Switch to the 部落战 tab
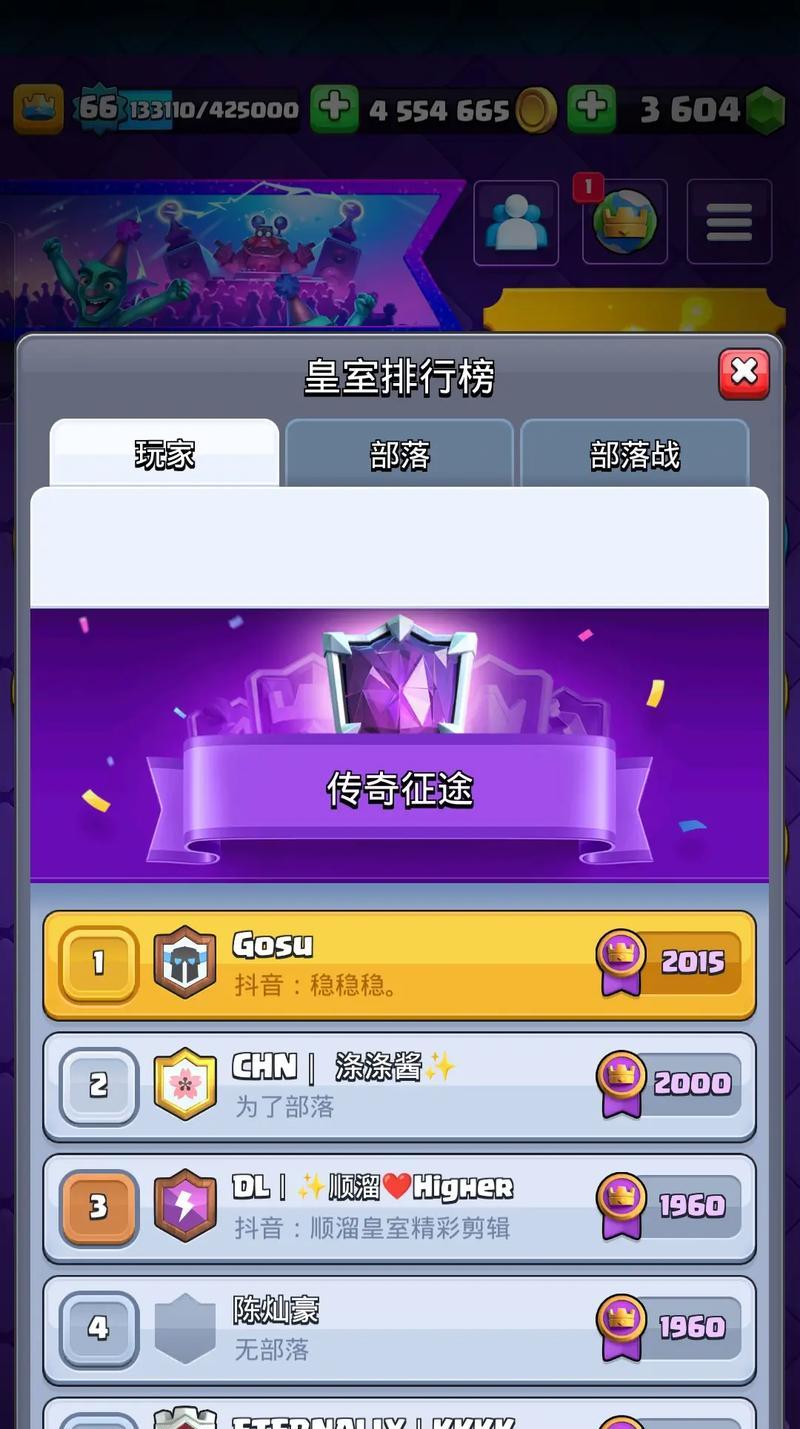This screenshot has height=1429, width=800. point(634,455)
